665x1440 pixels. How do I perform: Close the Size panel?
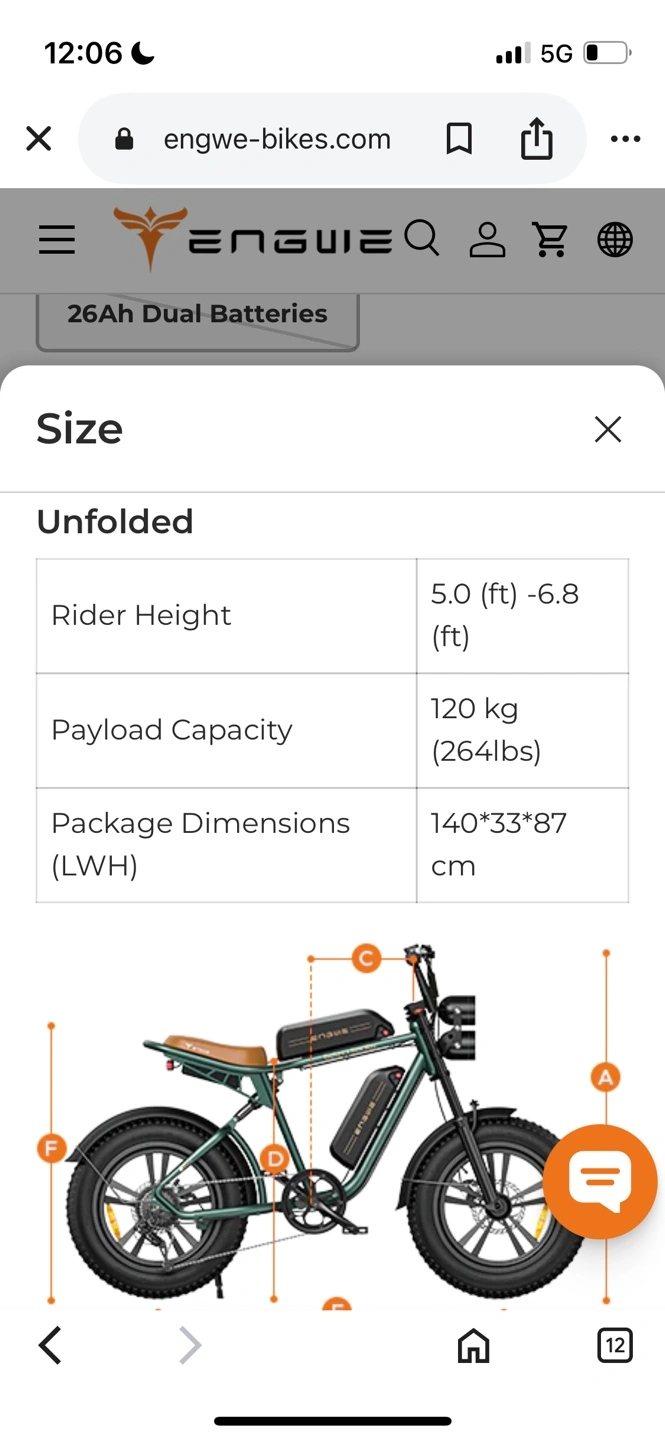(x=608, y=430)
